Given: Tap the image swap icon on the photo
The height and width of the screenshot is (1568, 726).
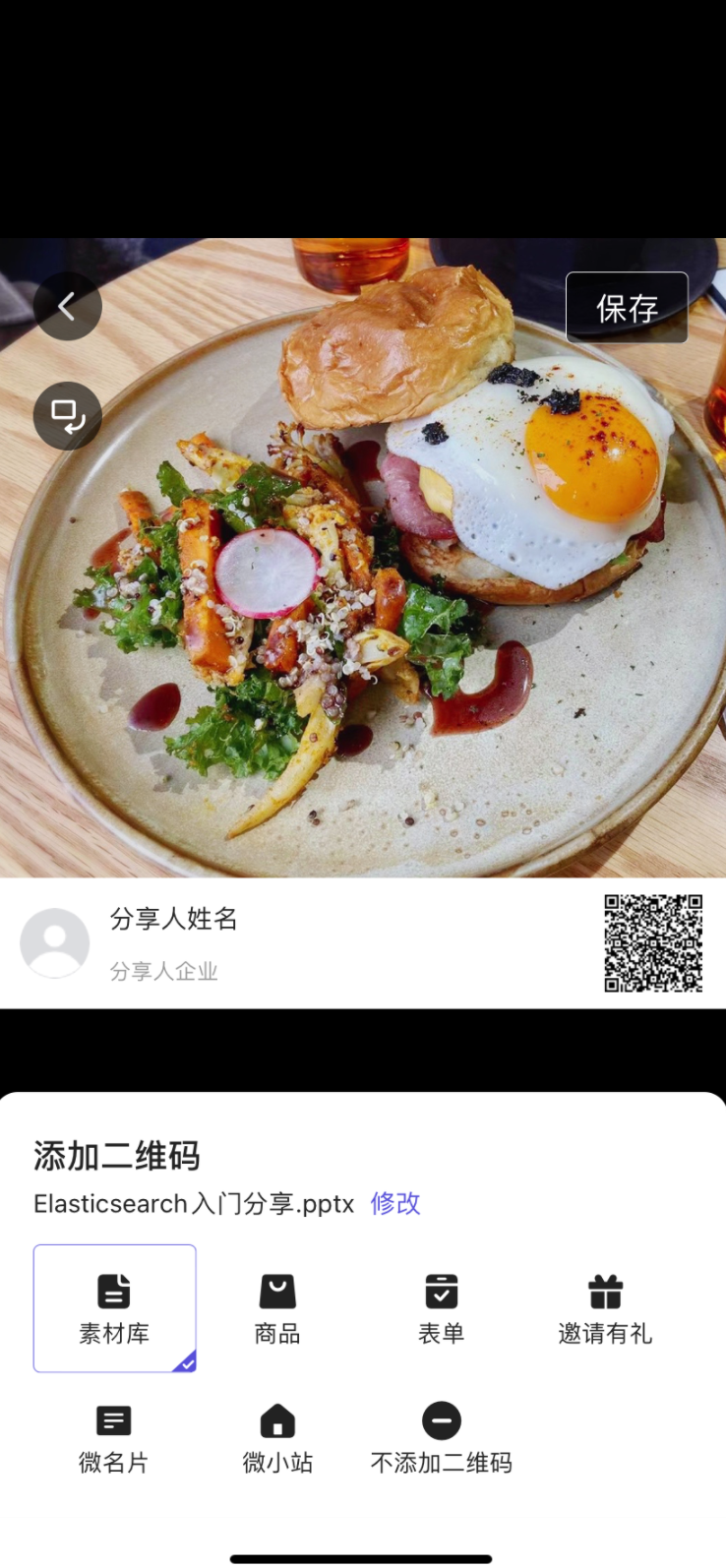Looking at the screenshot, I should pyautogui.click(x=67, y=416).
